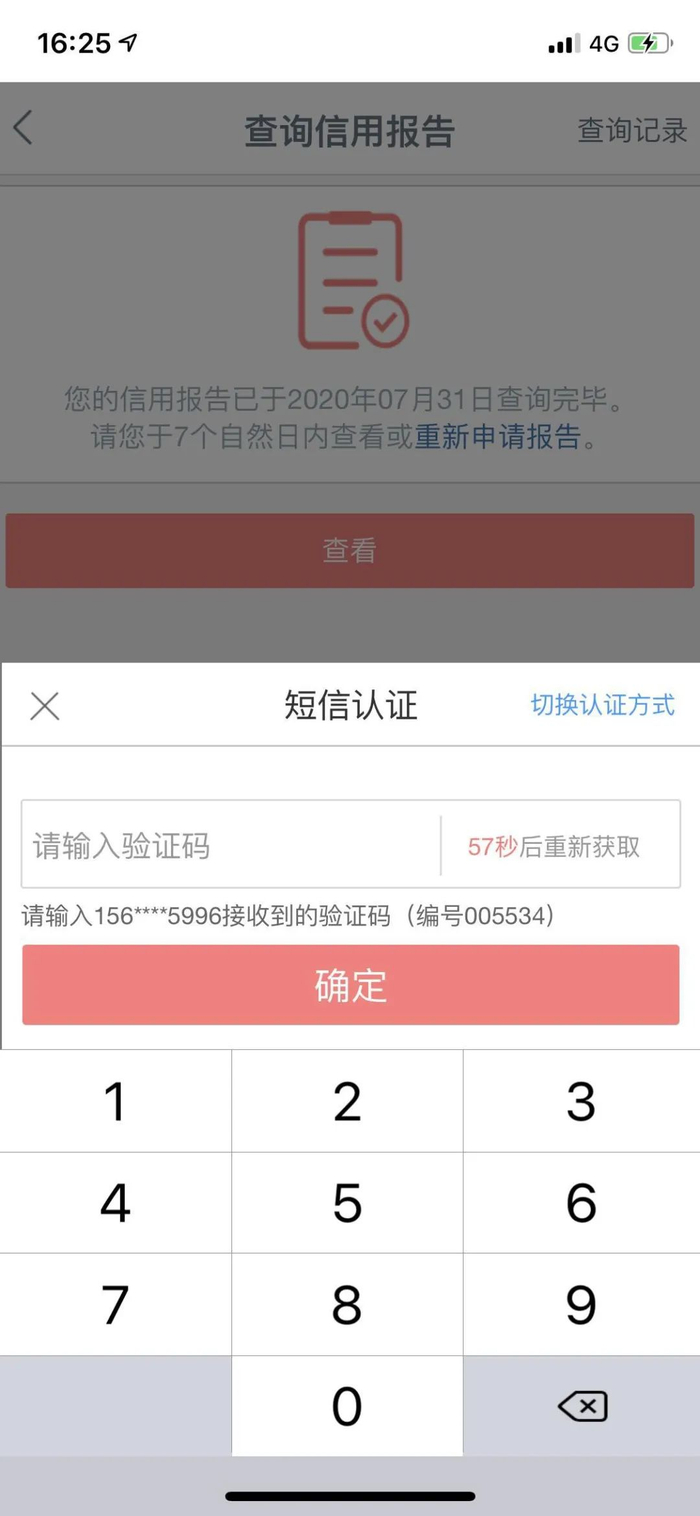The height and width of the screenshot is (1516, 700).
Task: Type digit 1 on the keypad
Action: [116, 1101]
